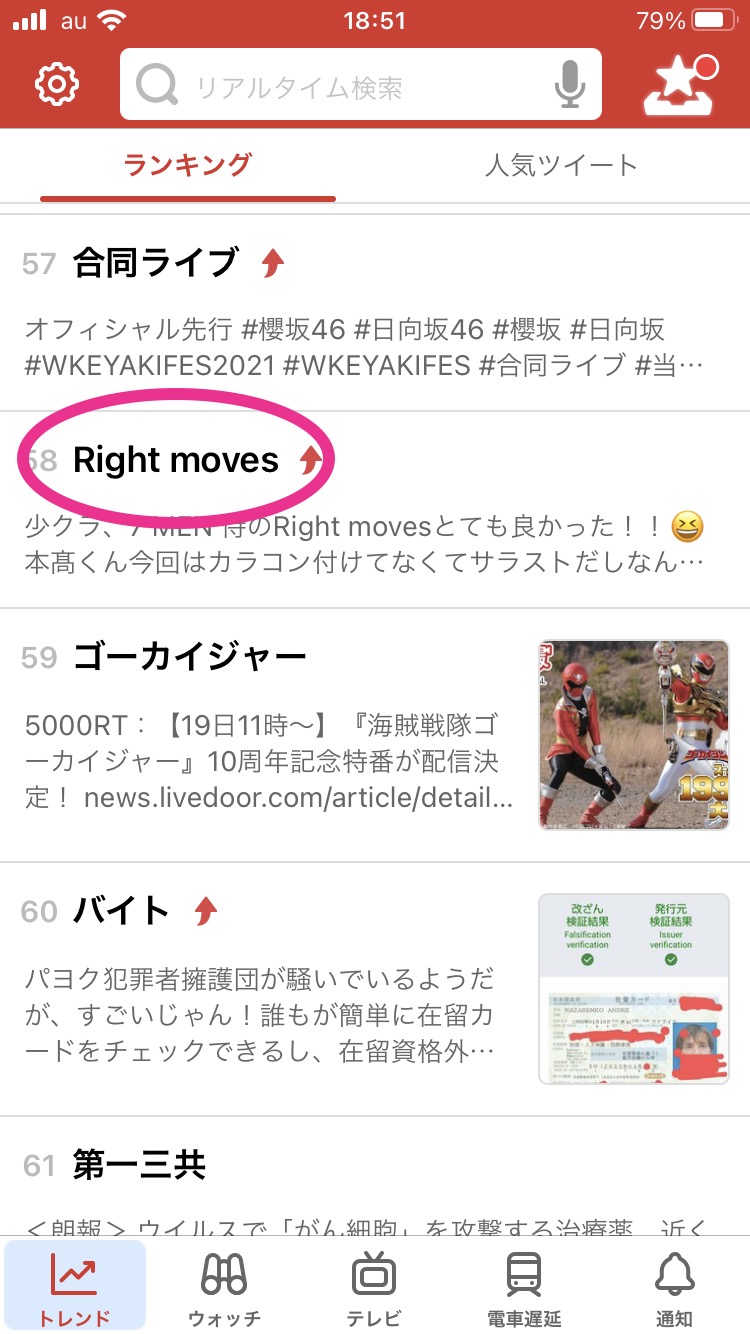The image size is (750, 1334).
Task: Go to the ウォッチ tab
Action: [x=225, y=1288]
